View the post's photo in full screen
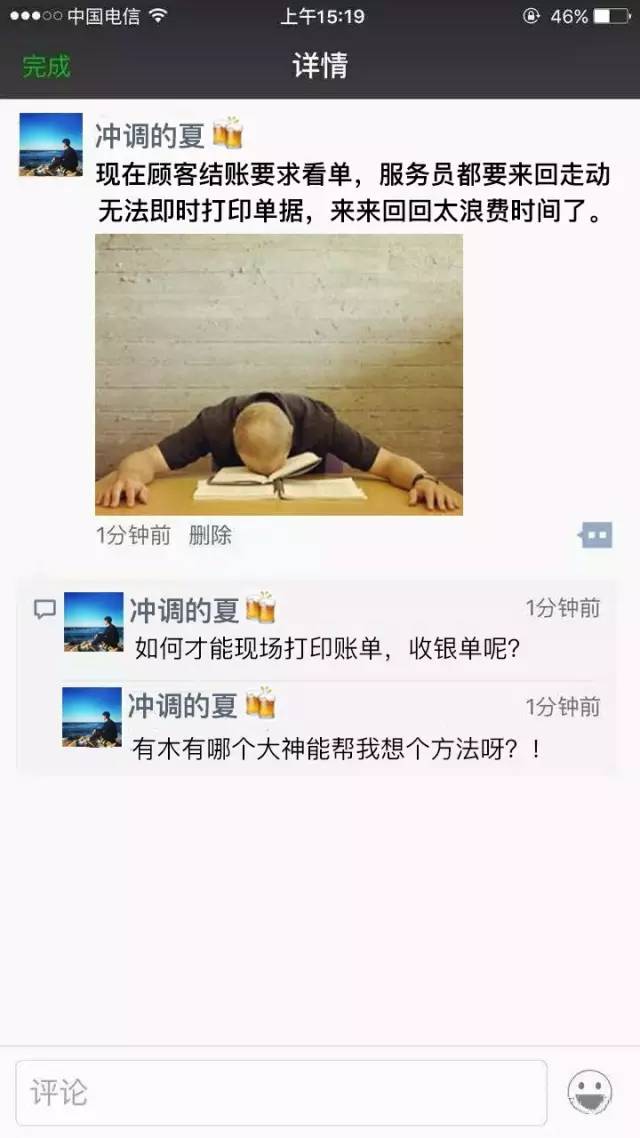The height and width of the screenshot is (1138, 640). [278, 374]
